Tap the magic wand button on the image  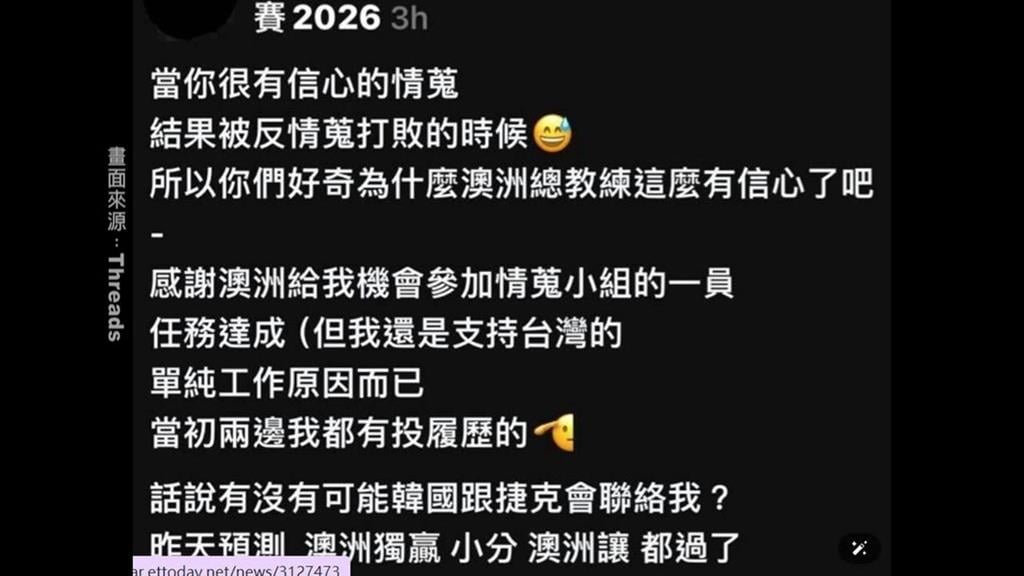pos(859,548)
